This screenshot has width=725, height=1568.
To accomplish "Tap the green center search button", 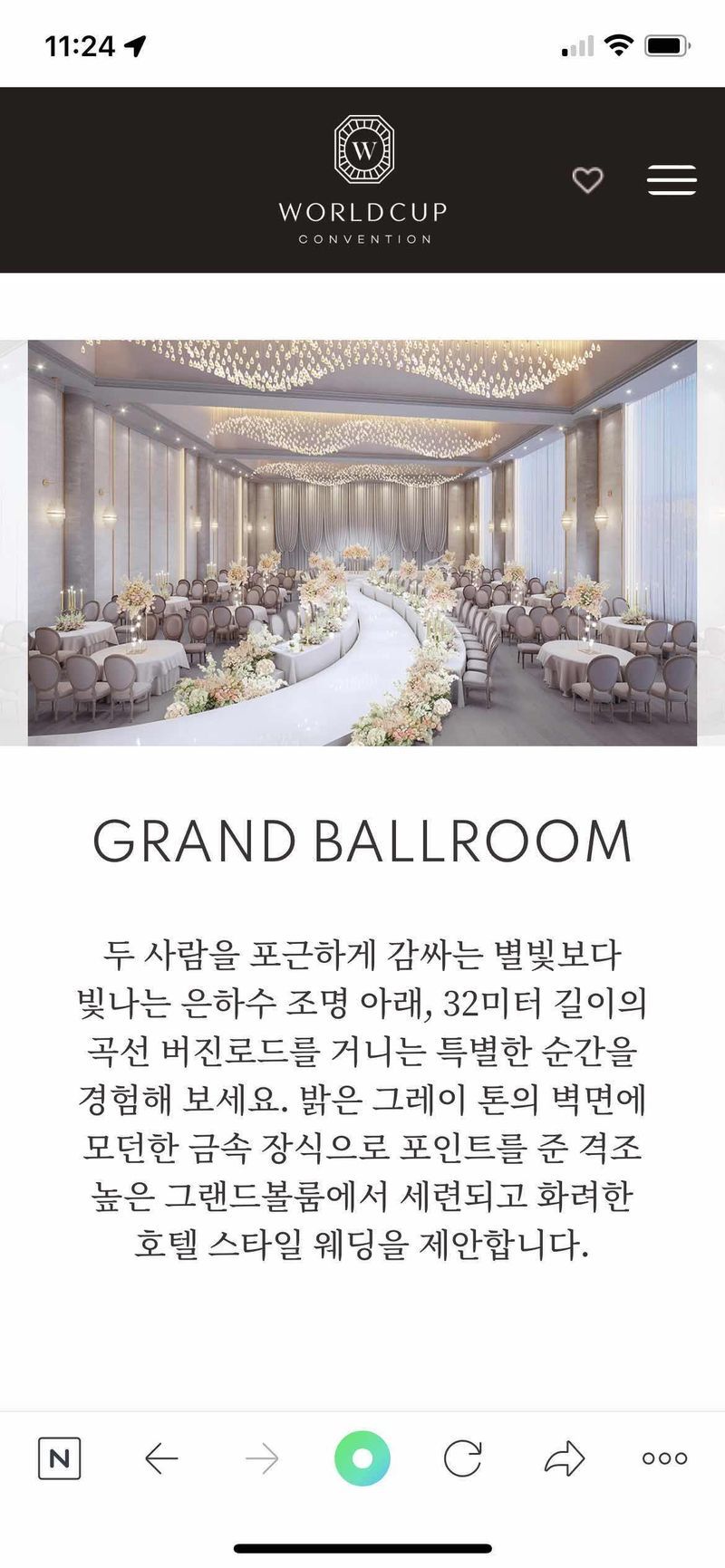I will point(362,1458).
